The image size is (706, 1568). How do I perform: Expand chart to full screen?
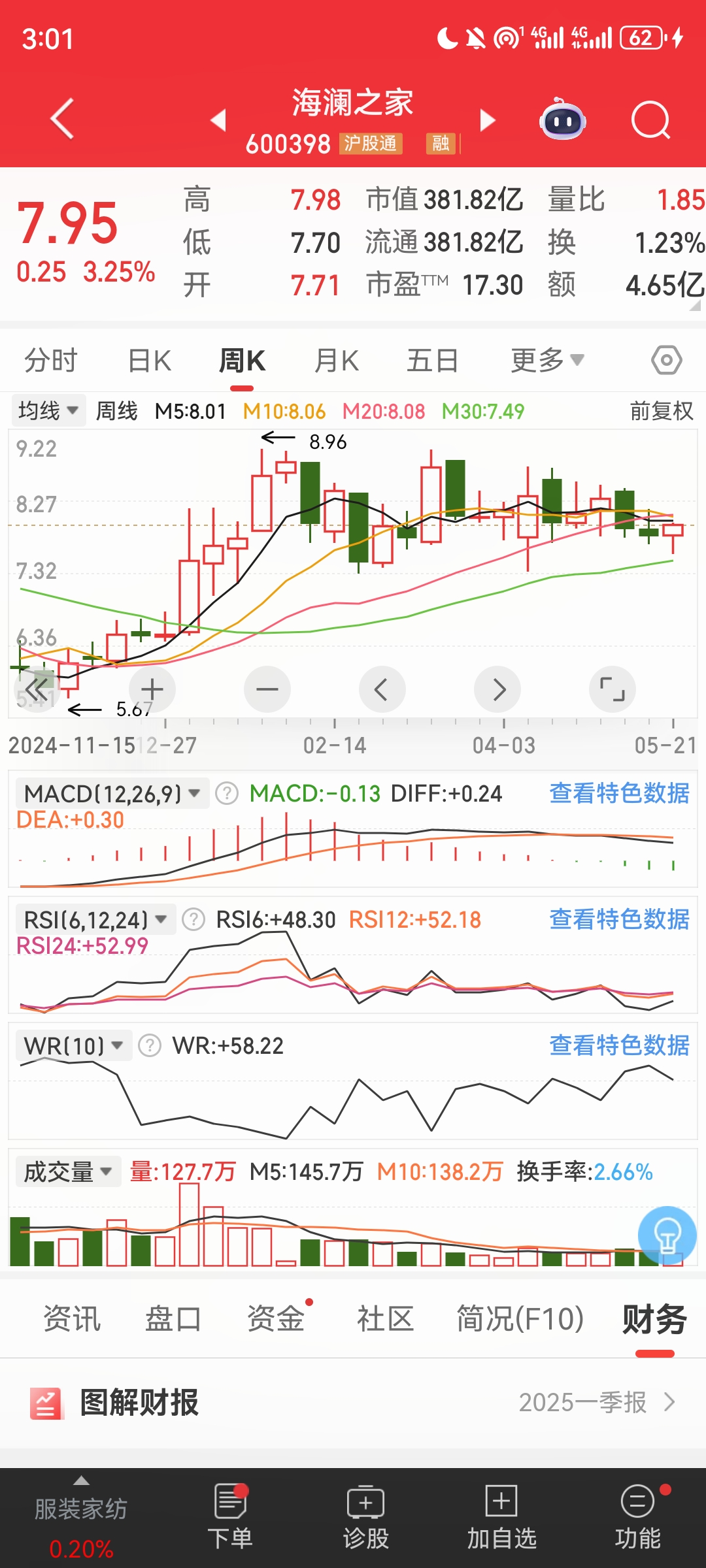pyautogui.click(x=612, y=689)
